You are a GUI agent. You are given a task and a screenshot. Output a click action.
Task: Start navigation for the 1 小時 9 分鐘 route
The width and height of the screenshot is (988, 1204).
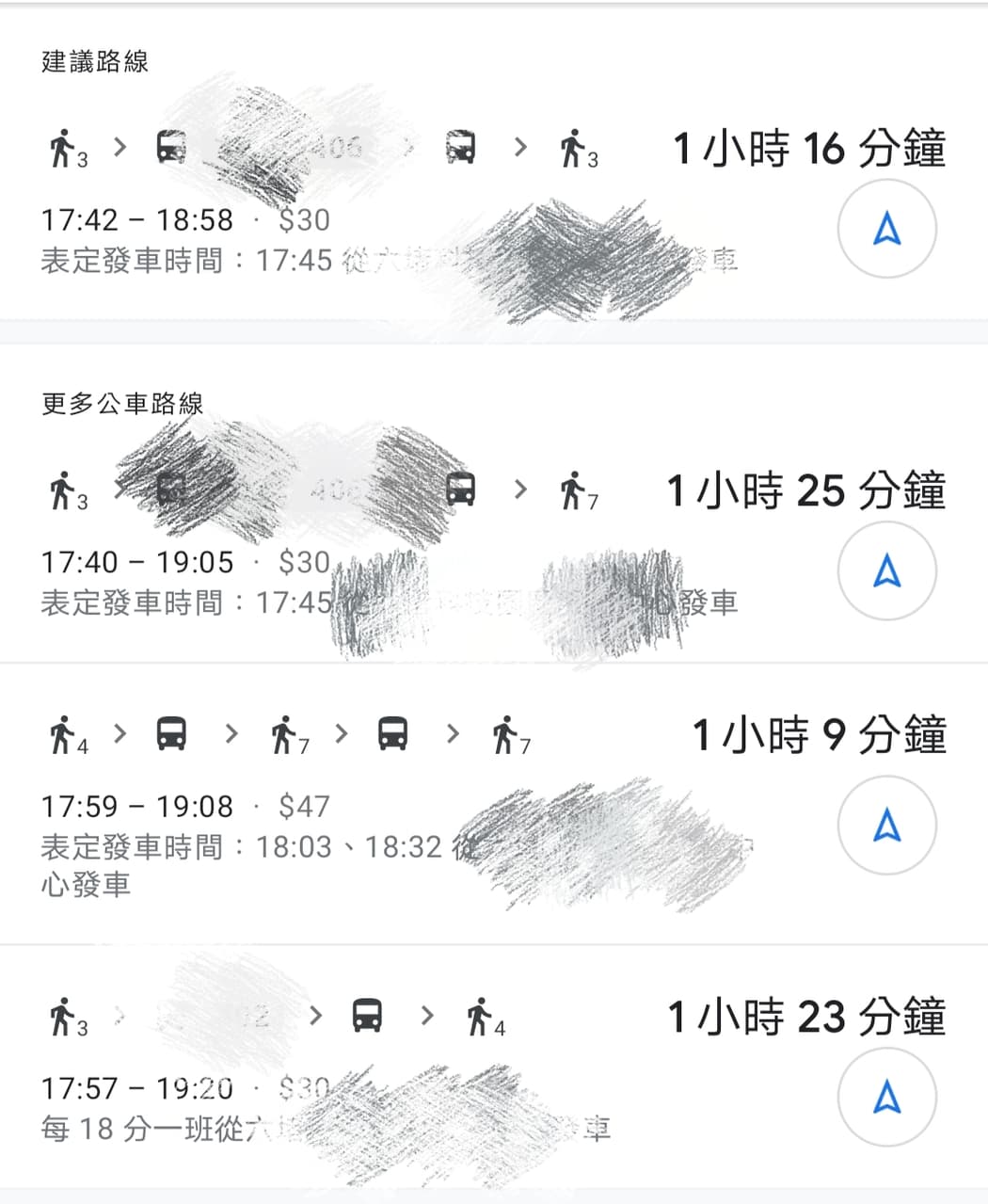tap(886, 826)
